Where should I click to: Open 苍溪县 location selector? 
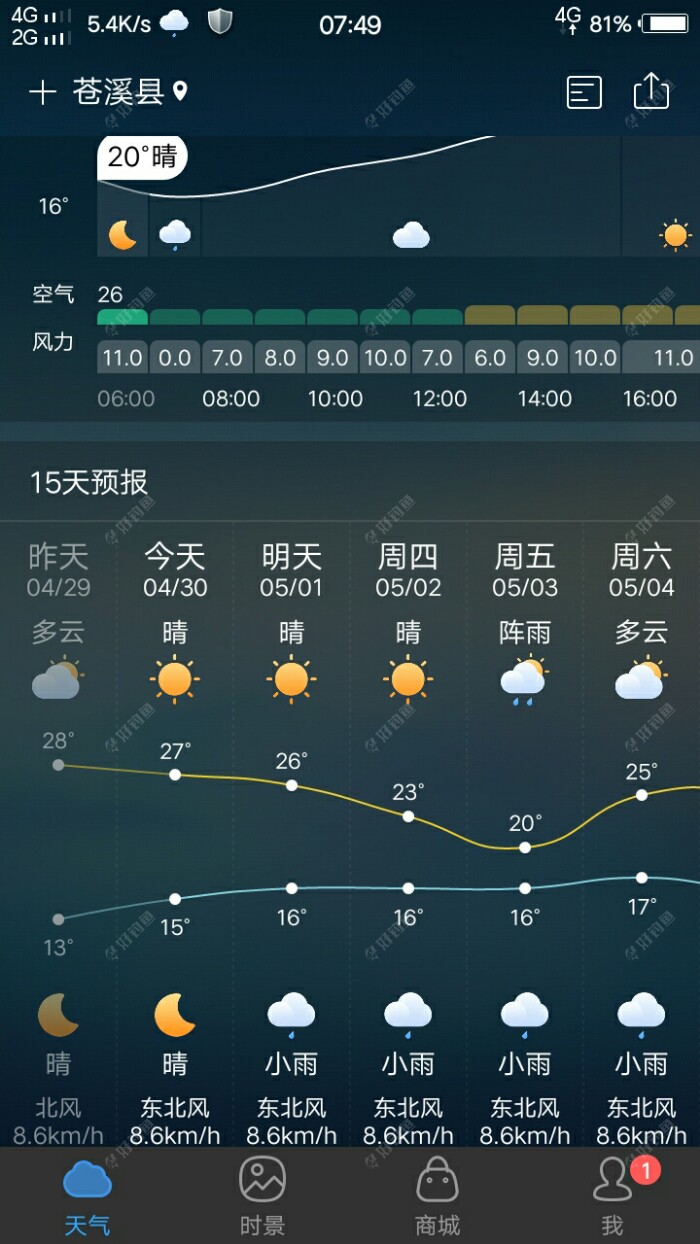(x=130, y=93)
